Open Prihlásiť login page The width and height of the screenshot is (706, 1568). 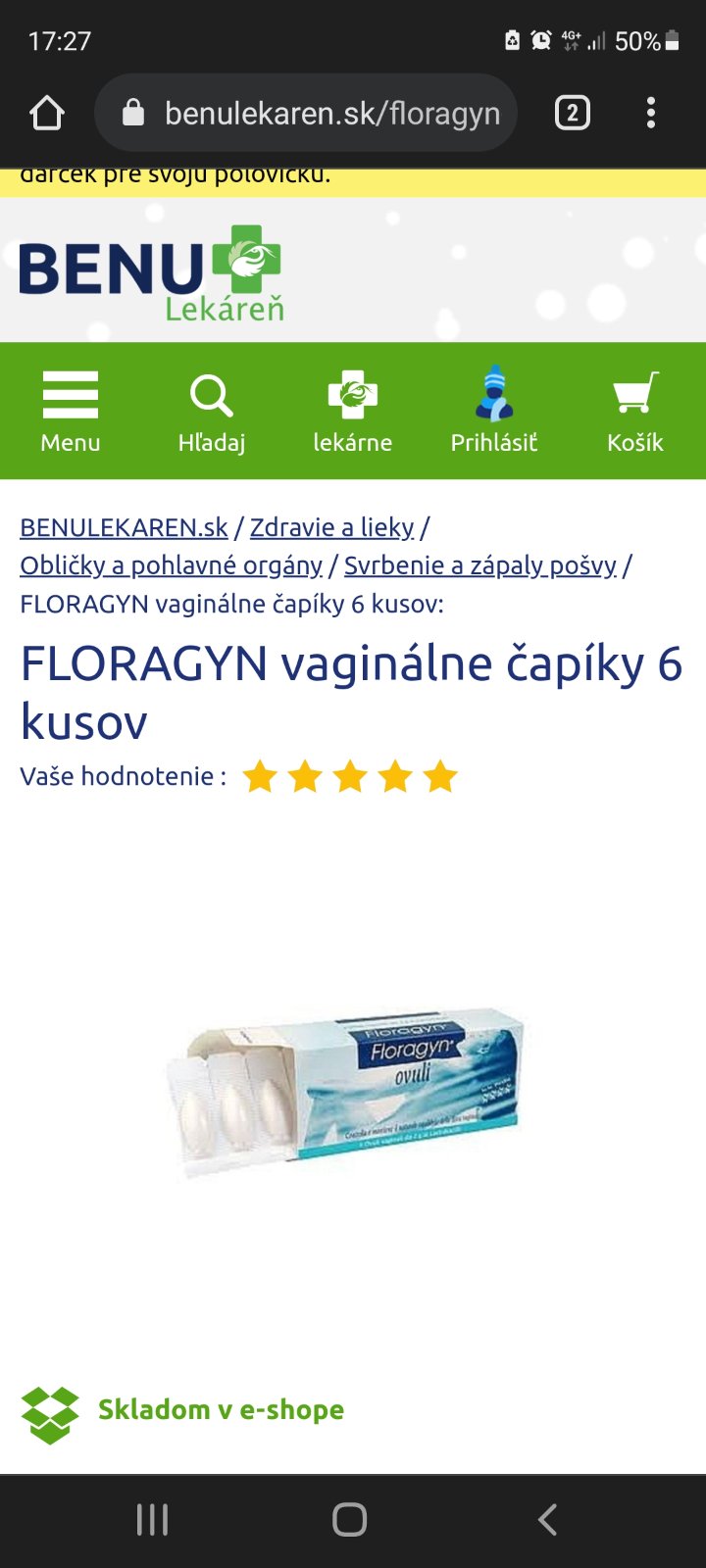(x=494, y=412)
